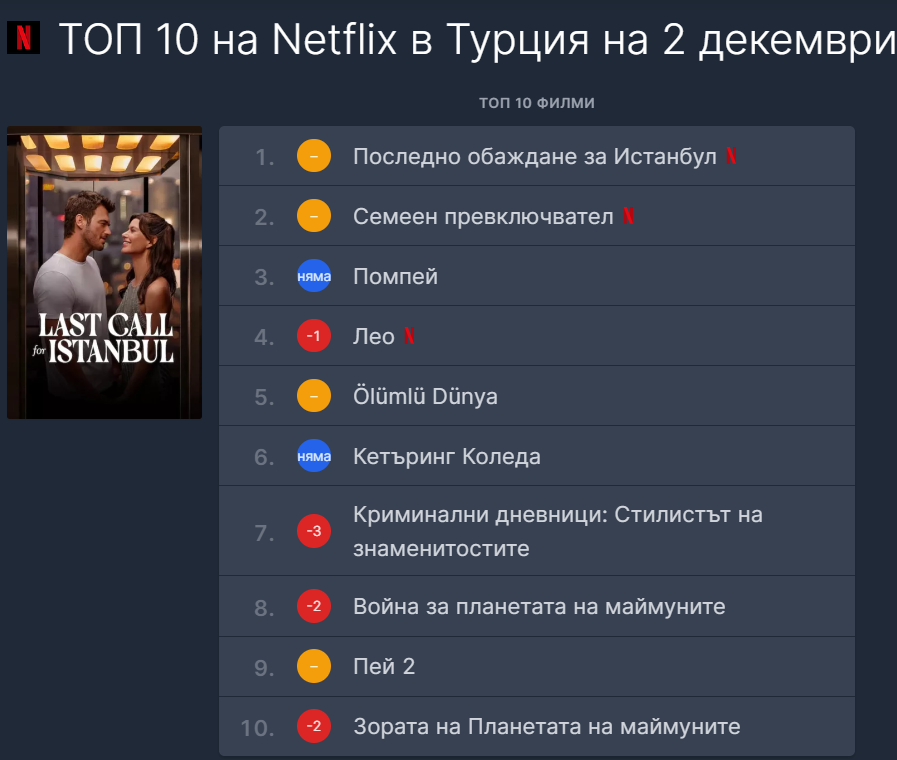Open the Лео movie entry

pos(374,337)
